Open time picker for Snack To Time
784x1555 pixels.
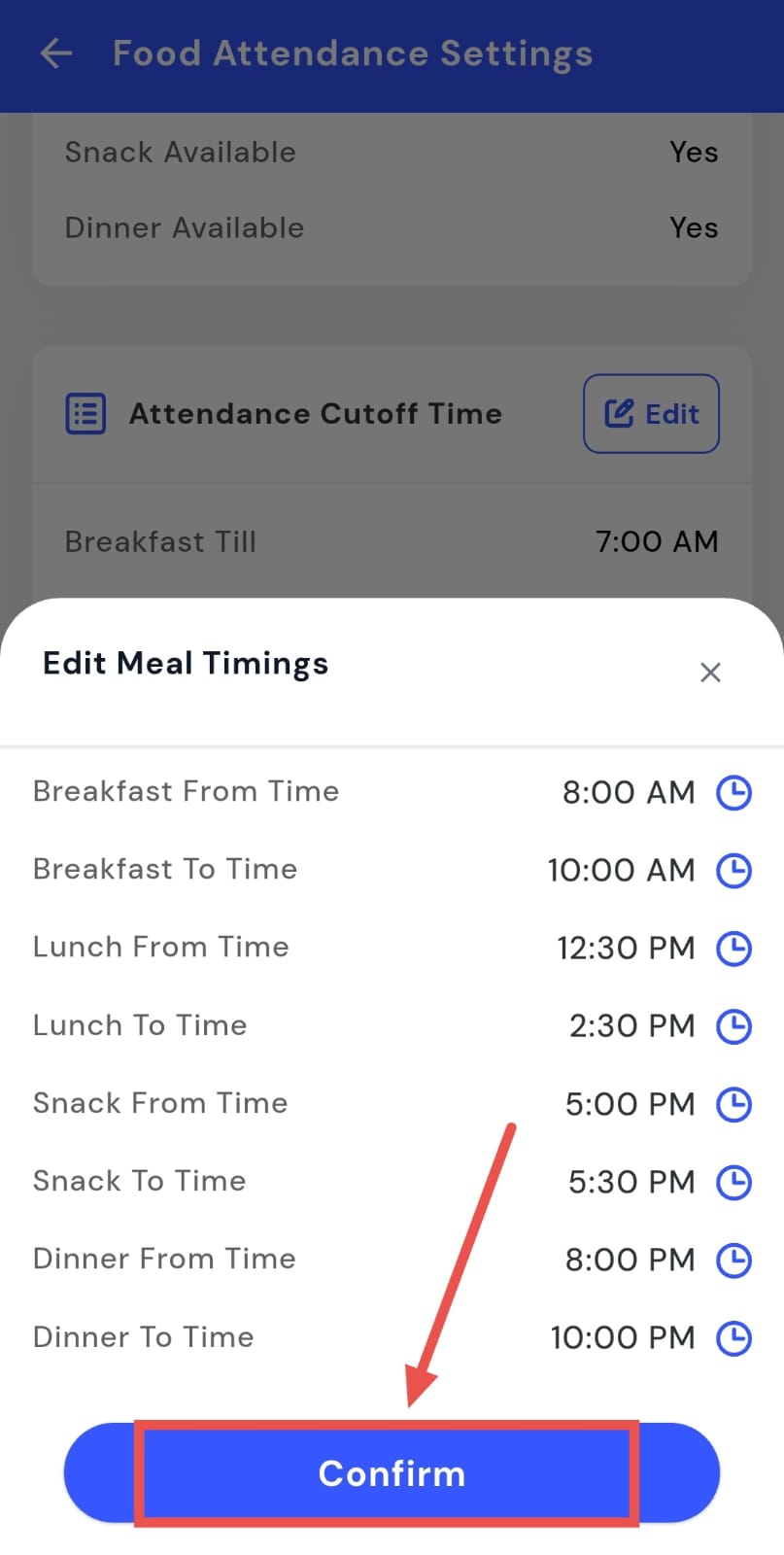click(733, 1182)
